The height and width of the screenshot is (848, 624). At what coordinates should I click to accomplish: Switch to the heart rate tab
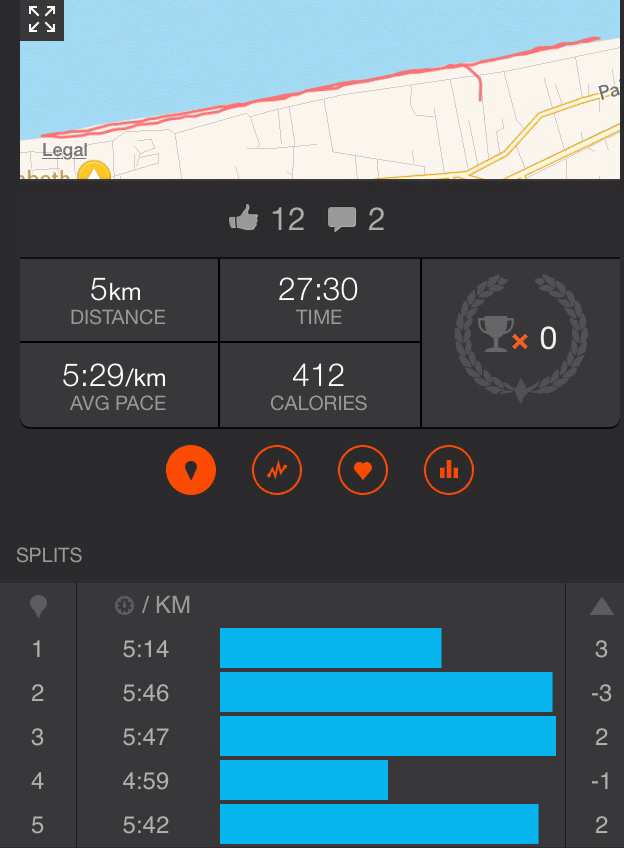click(363, 470)
